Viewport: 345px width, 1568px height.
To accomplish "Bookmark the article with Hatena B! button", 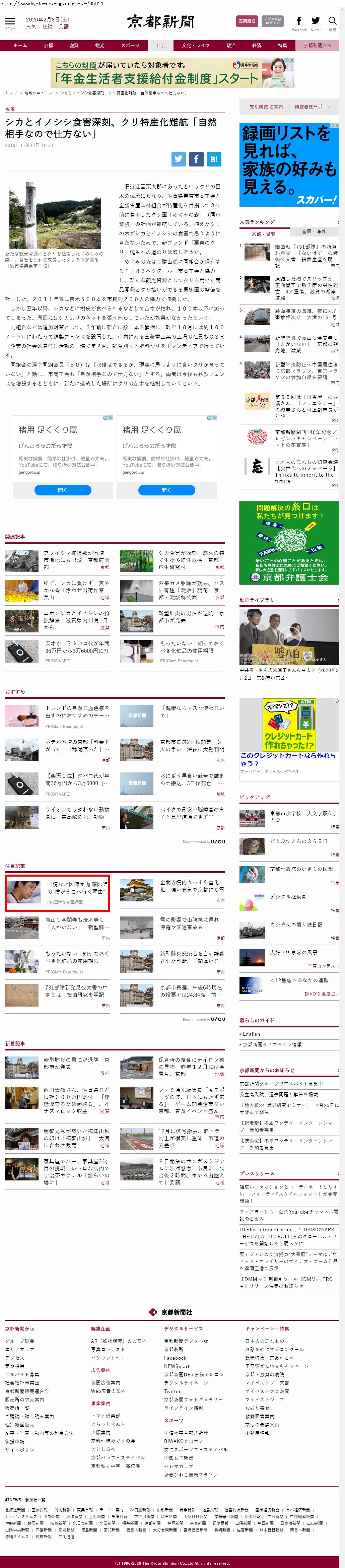I will (x=214, y=159).
